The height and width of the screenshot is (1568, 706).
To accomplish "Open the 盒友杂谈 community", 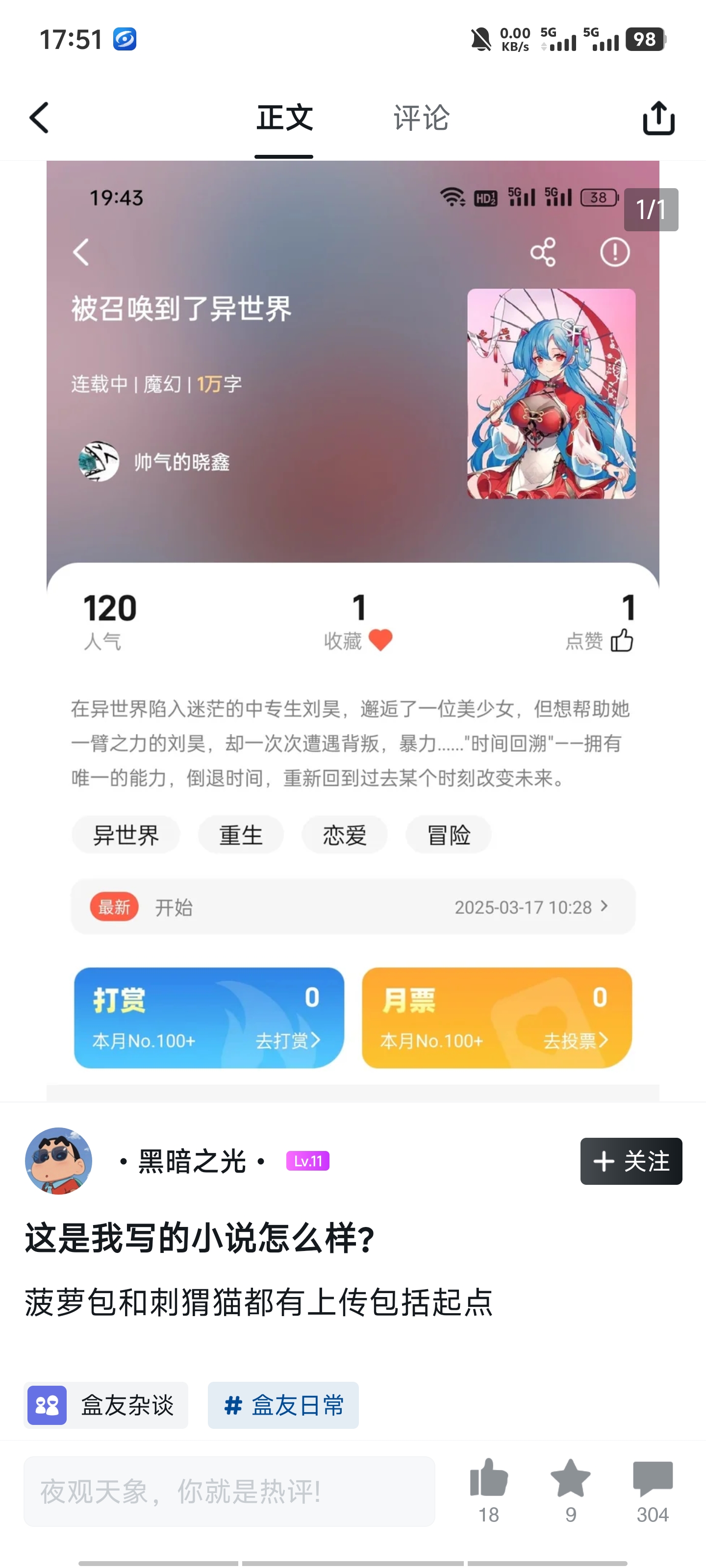I will click(106, 1405).
